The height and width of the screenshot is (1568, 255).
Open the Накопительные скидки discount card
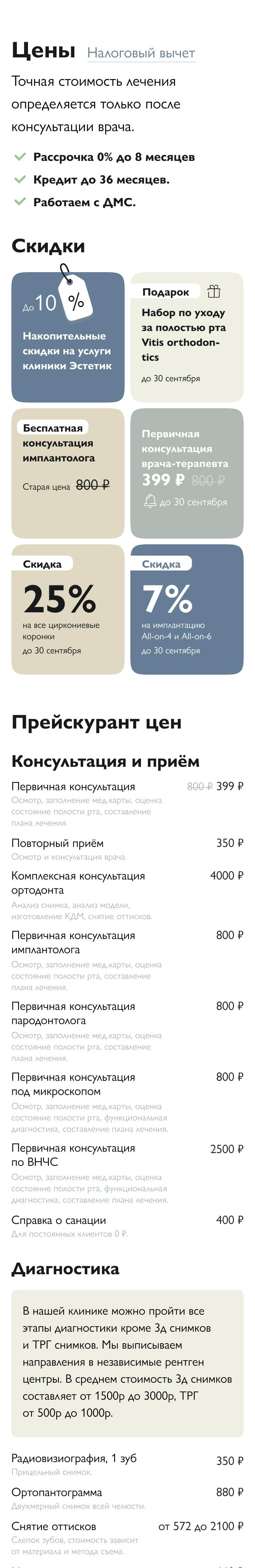(68, 337)
